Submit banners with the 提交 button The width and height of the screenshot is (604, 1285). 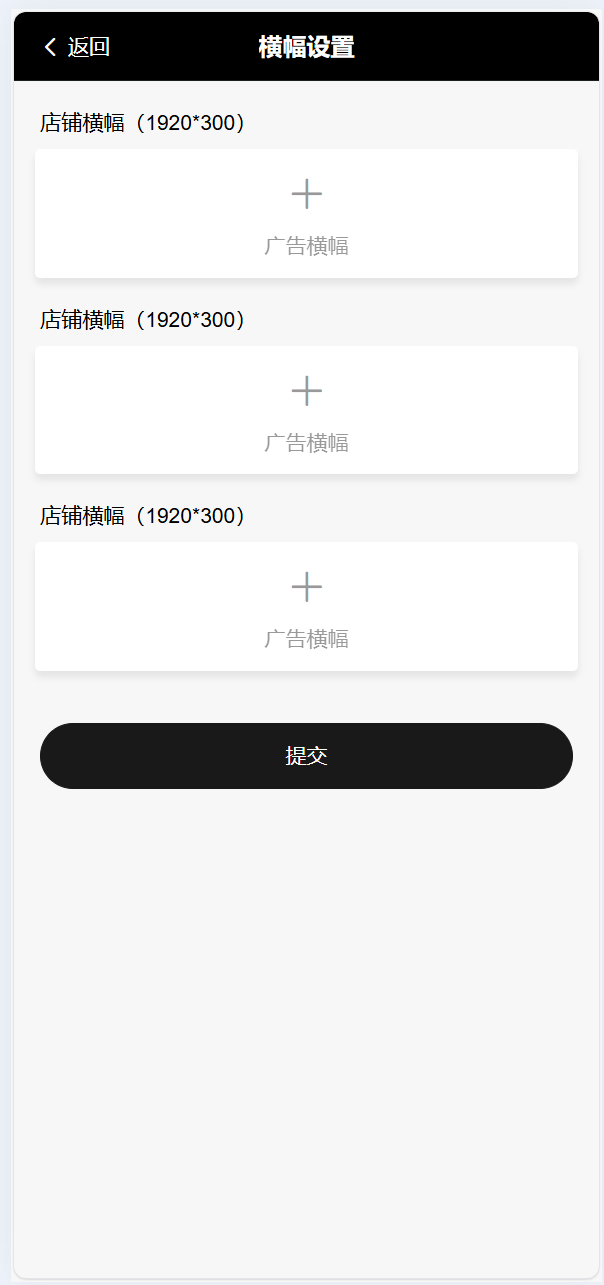(x=306, y=756)
